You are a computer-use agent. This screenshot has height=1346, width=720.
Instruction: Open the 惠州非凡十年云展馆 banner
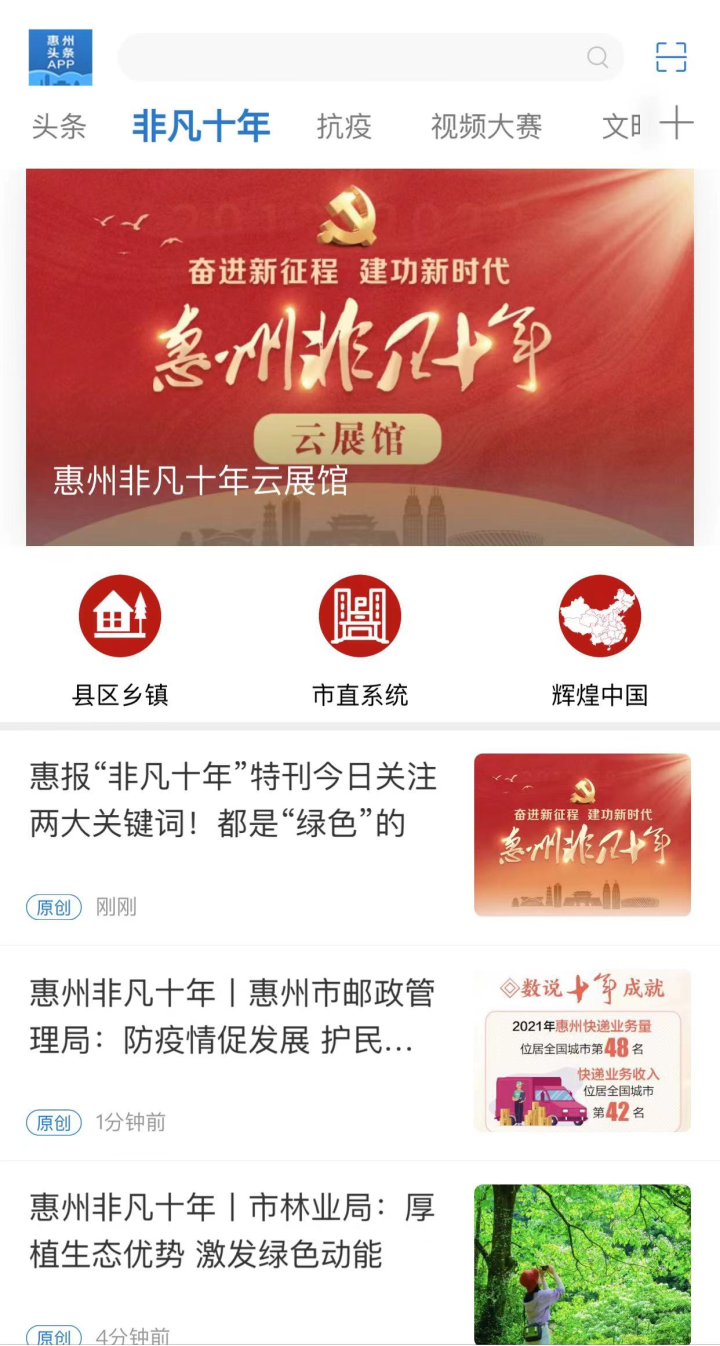coord(360,357)
